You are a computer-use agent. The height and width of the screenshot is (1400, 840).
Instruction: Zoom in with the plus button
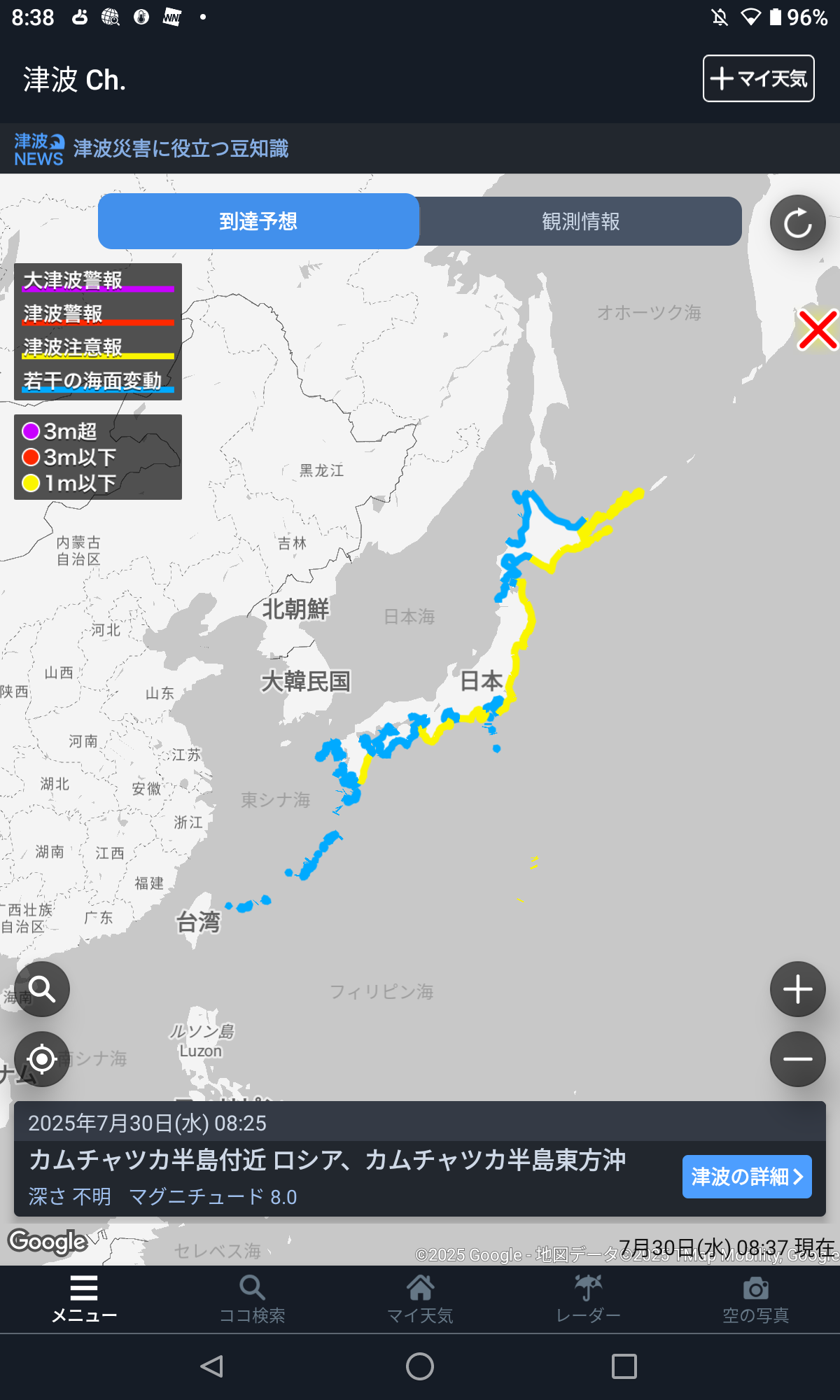coord(798,989)
